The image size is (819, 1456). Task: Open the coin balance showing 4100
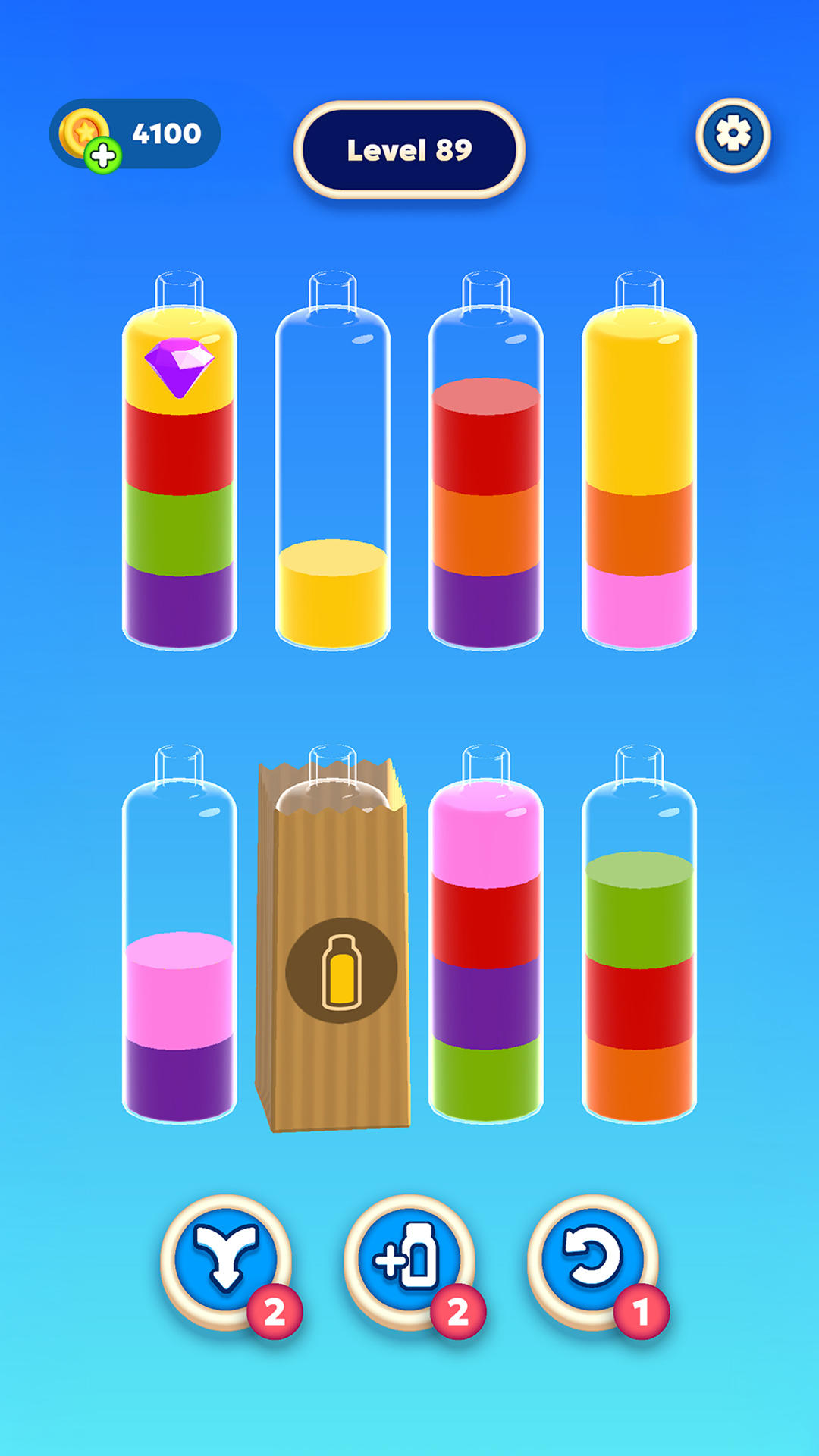[136, 136]
